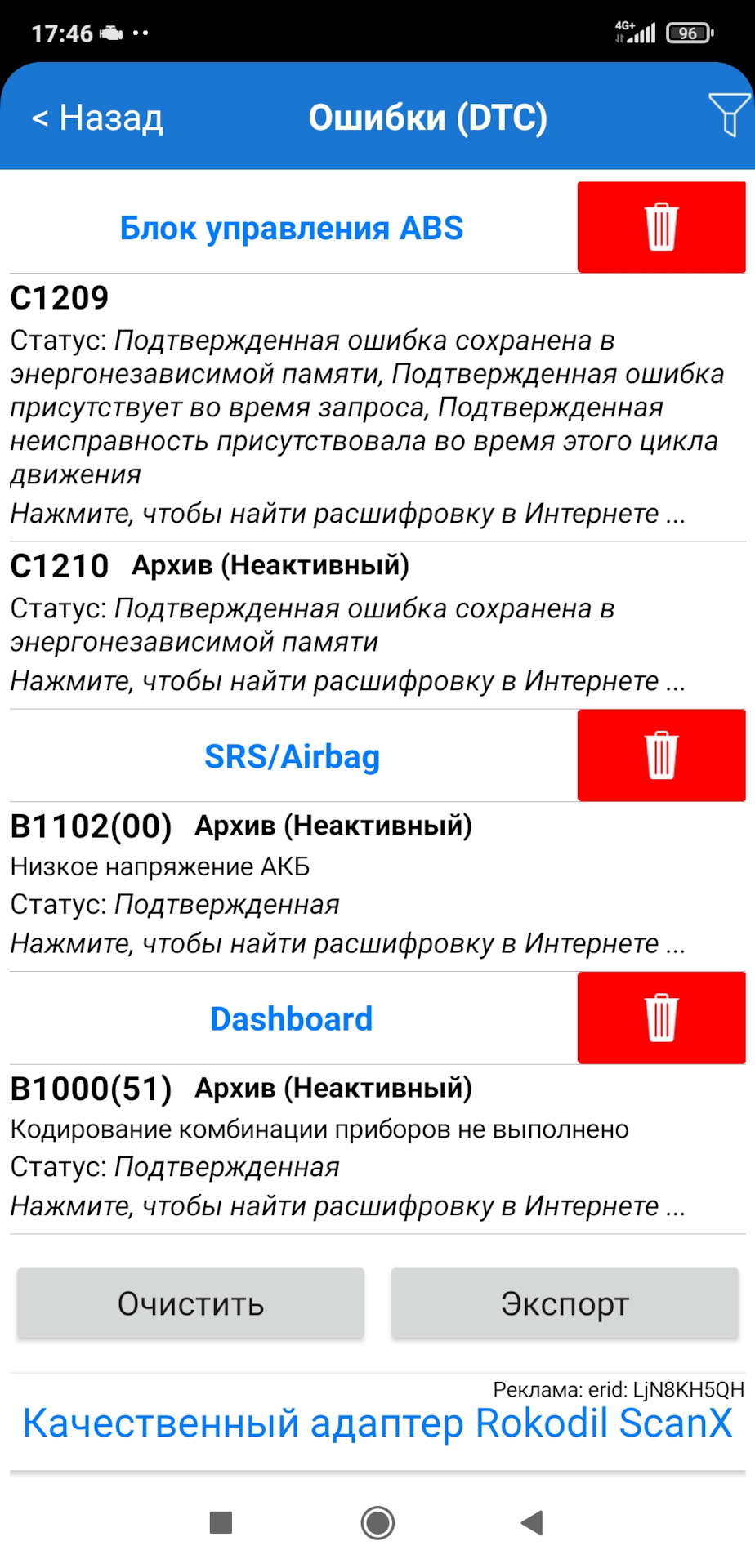Delete errors for SRS/Airbag block
The height and width of the screenshot is (1568, 755).
point(661,755)
